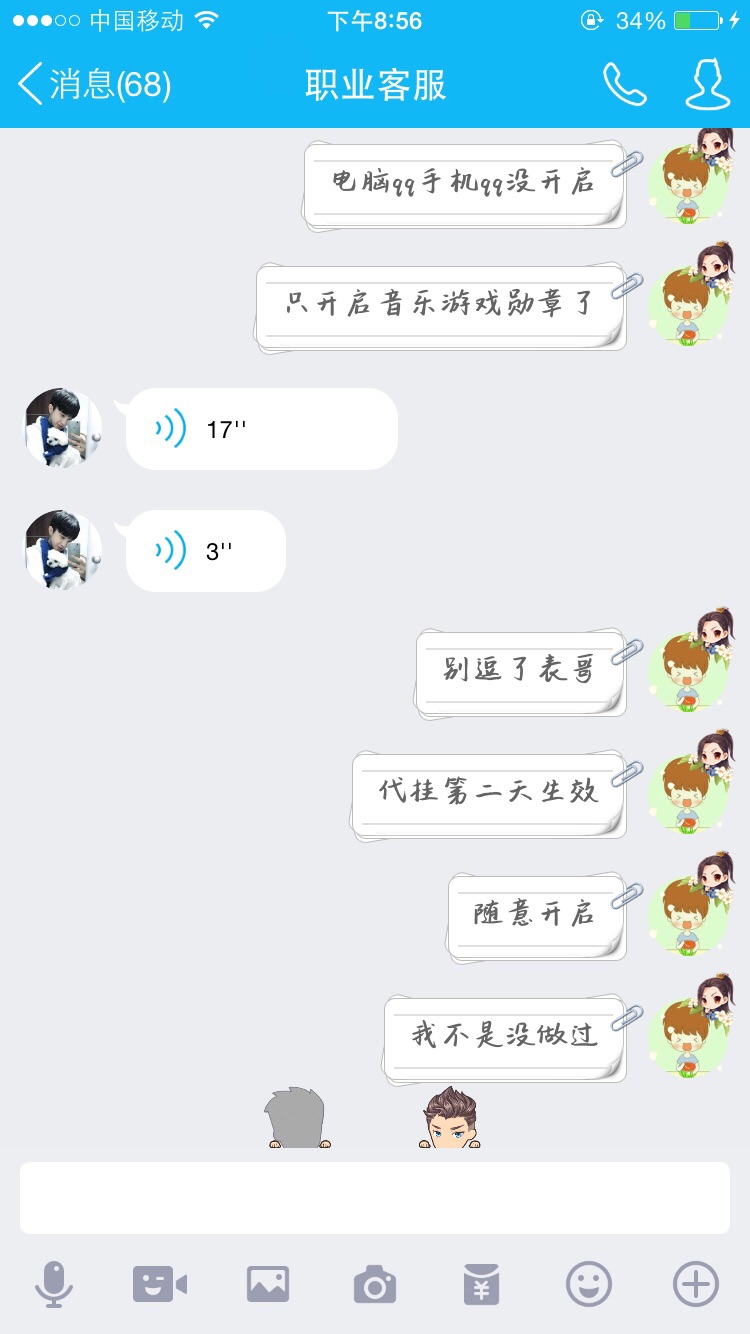Open sender avatar beside 17'' voice message
This screenshot has height=1334, width=750.
pyautogui.click(x=64, y=428)
